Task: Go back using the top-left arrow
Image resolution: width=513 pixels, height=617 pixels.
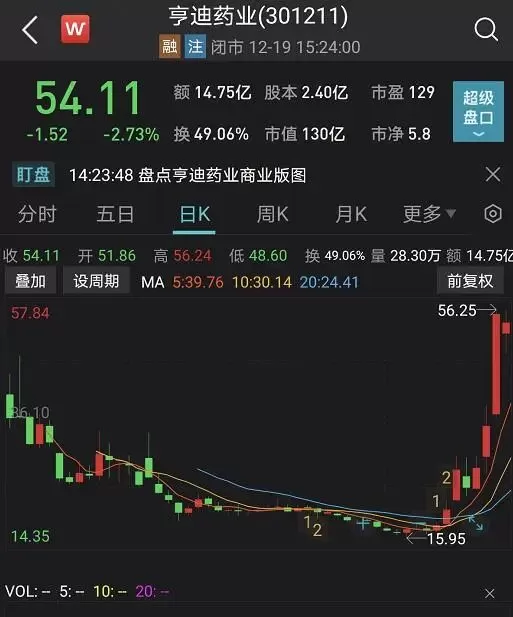Action: tap(30, 30)
